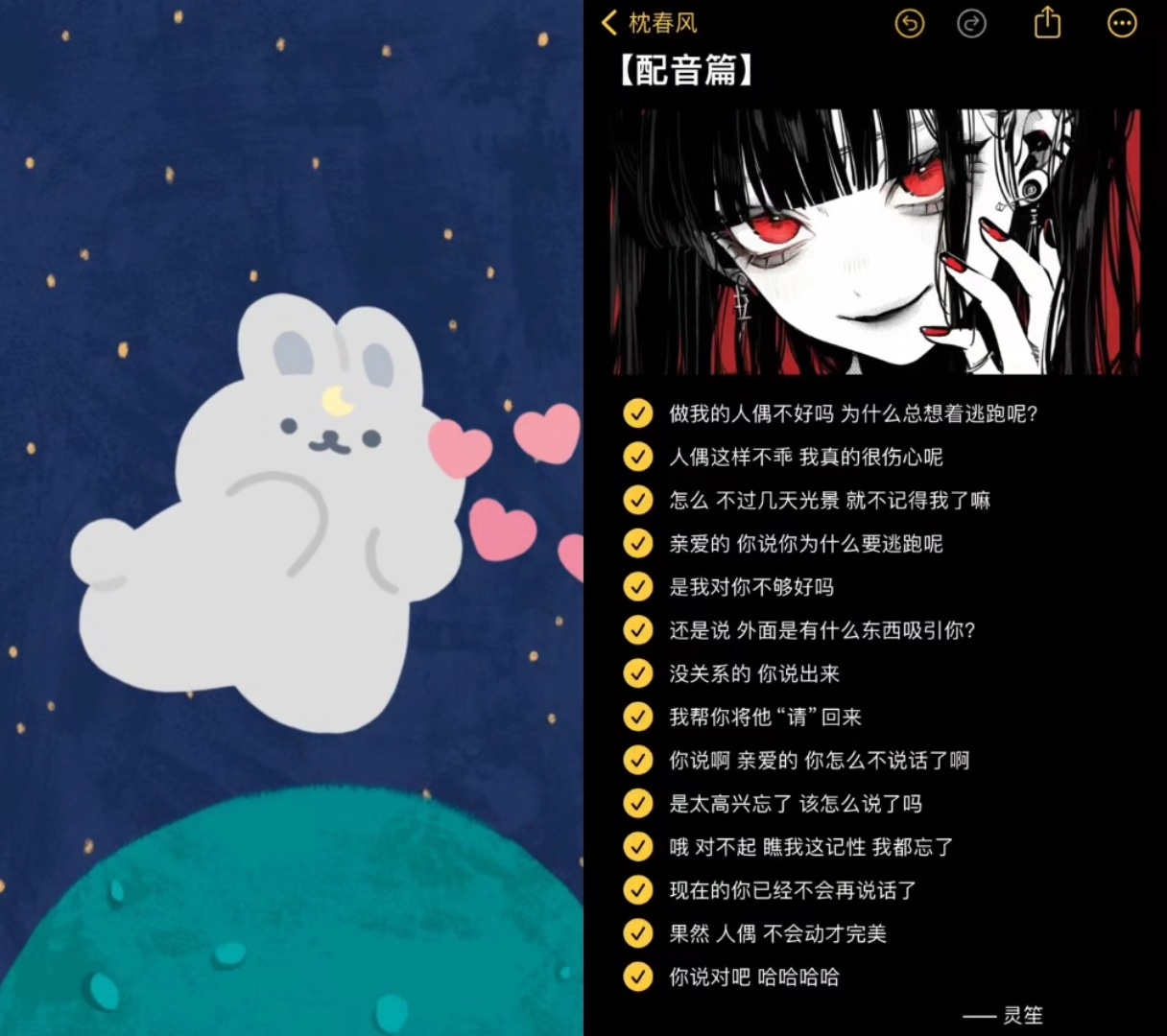
Task: Share this note
Action: (x=1047, y=22)
